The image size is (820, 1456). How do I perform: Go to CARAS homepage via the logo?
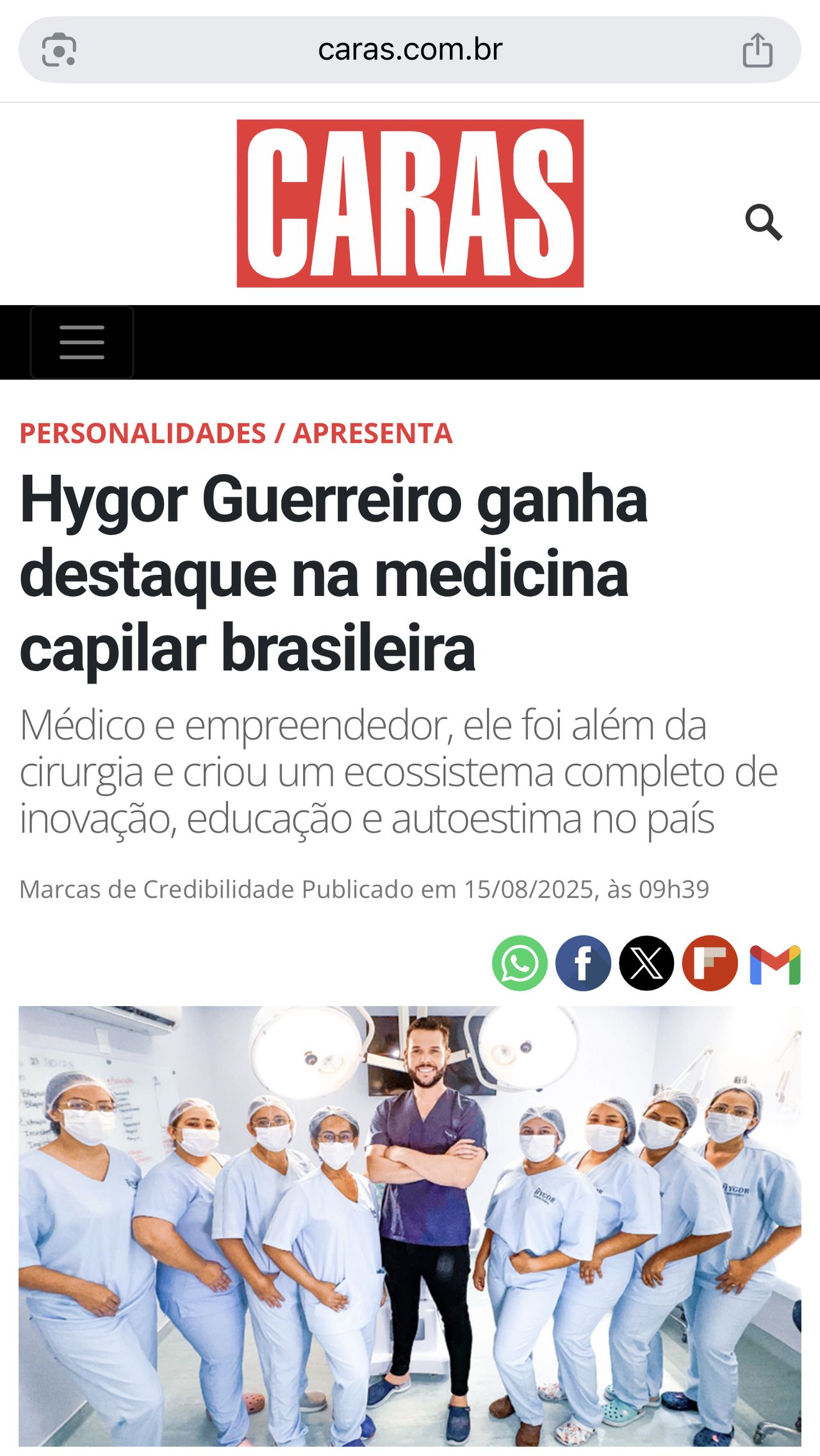pos(410,202)
